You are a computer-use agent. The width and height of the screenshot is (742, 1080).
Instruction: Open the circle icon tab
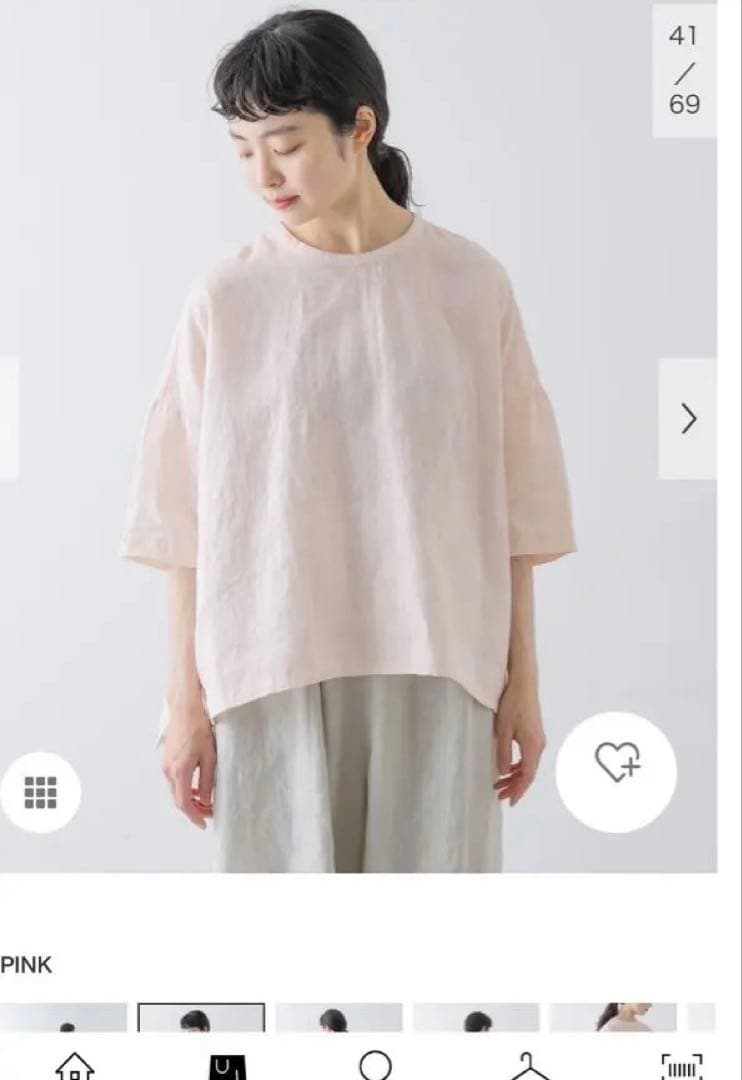375,1064
